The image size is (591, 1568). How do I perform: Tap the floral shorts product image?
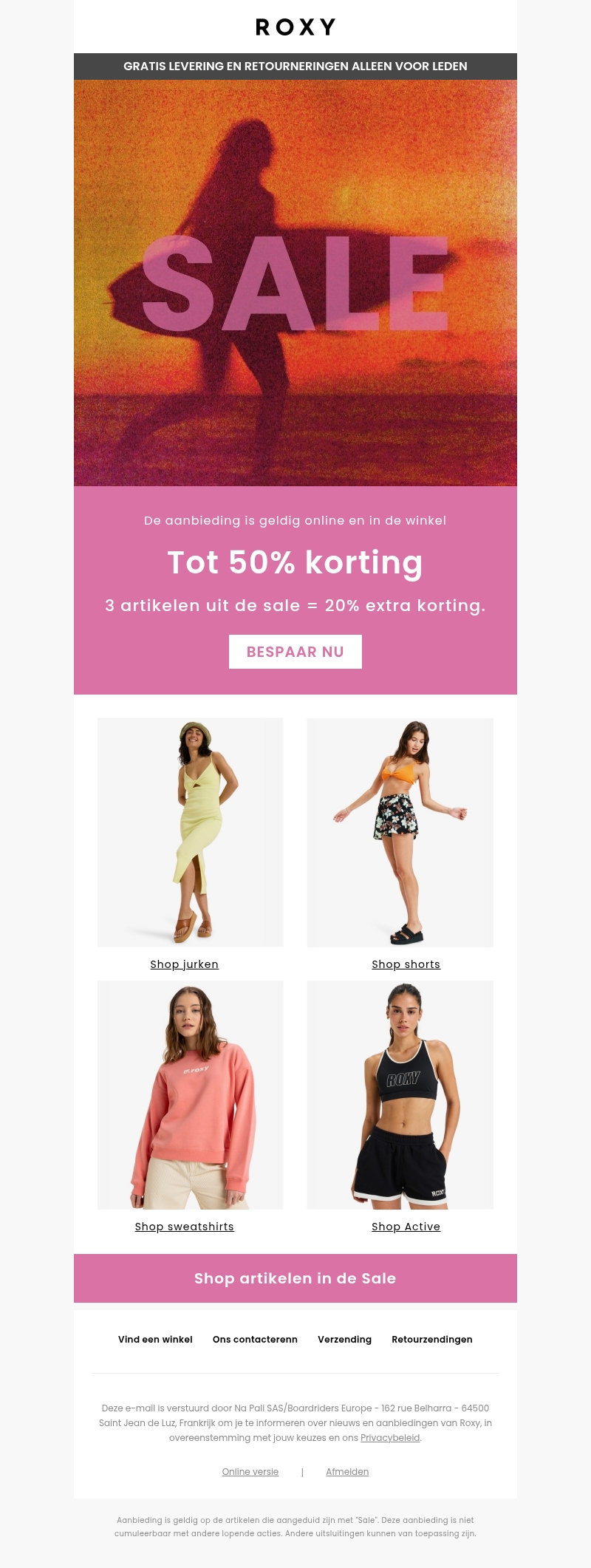point(400,832)
